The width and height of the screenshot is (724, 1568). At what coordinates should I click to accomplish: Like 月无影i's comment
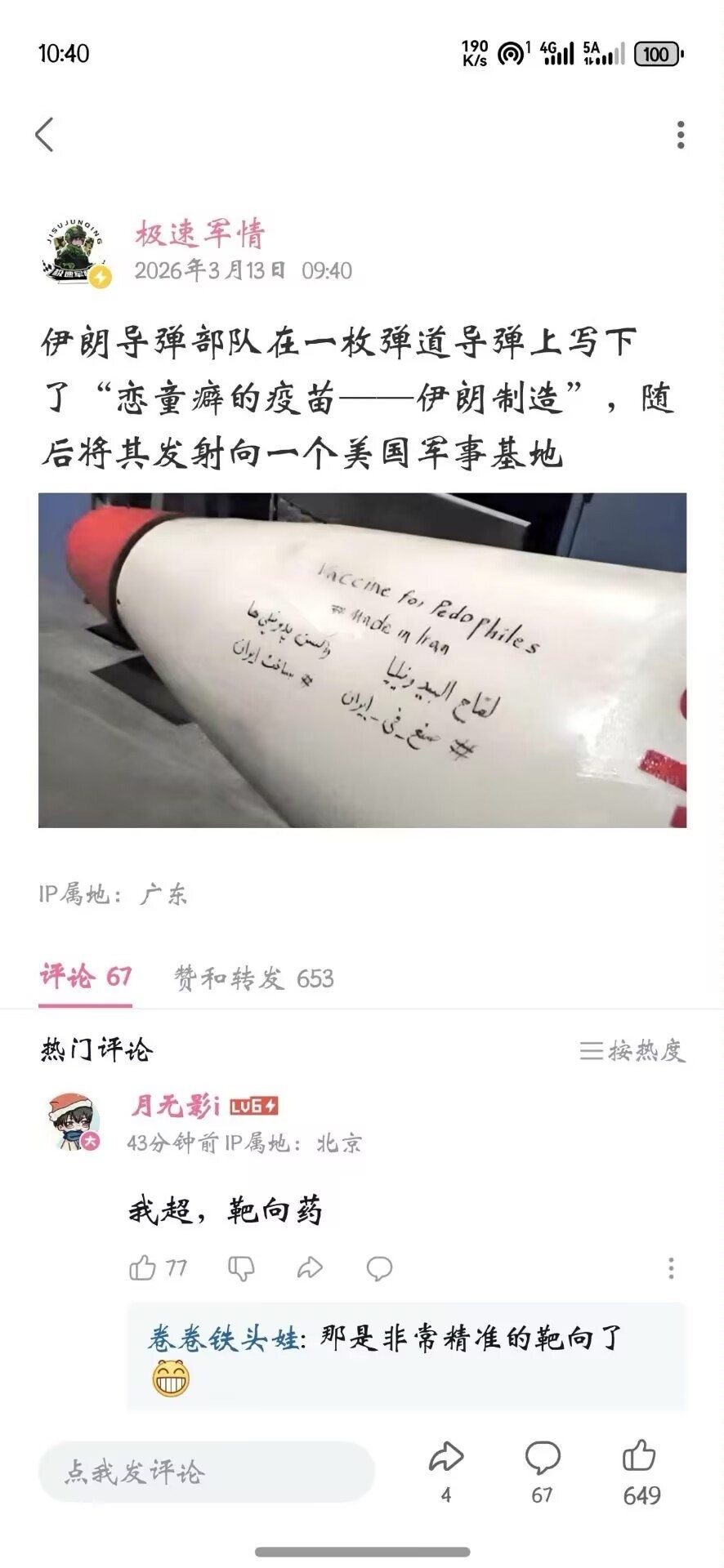click(144, 1268)
